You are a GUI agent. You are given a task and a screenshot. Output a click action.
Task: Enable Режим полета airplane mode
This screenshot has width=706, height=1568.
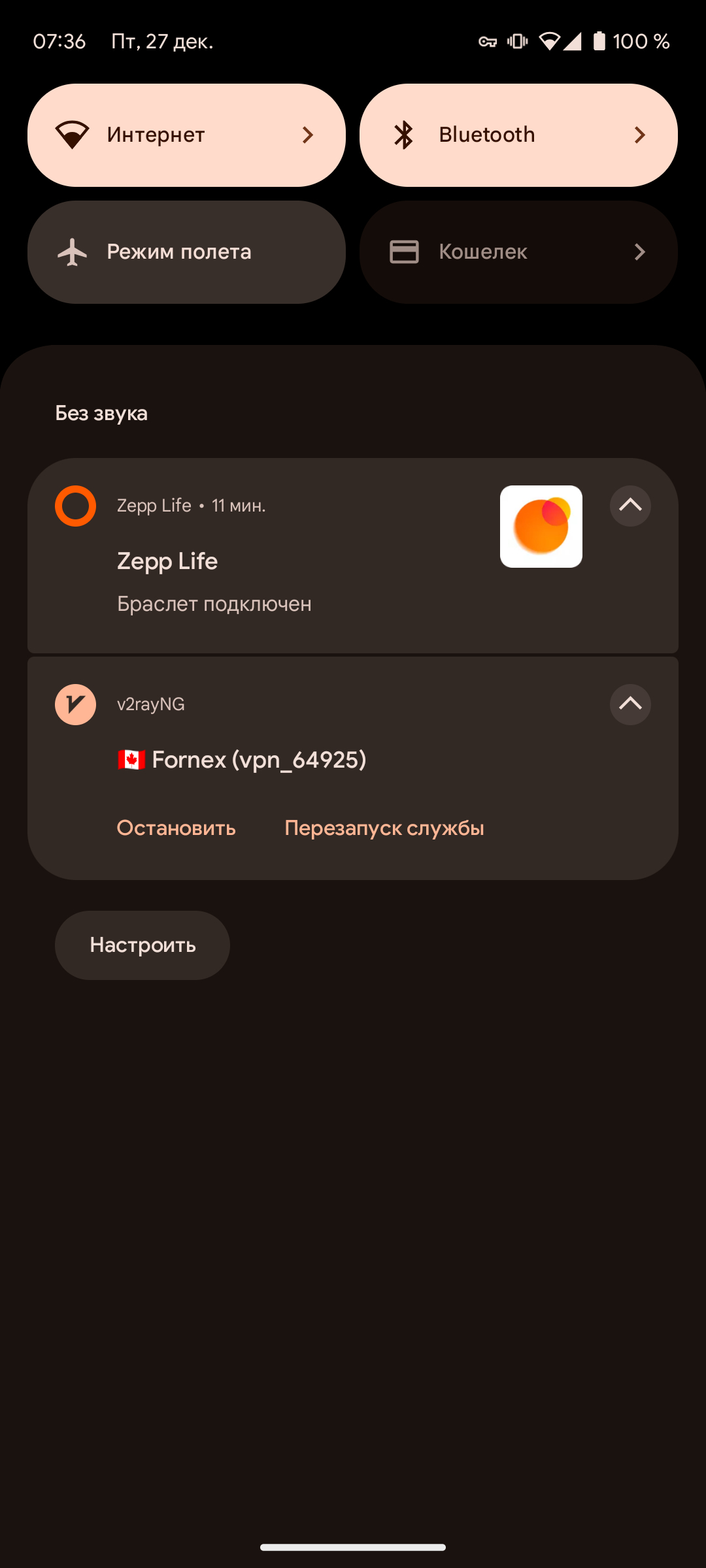tap(186, 252)
